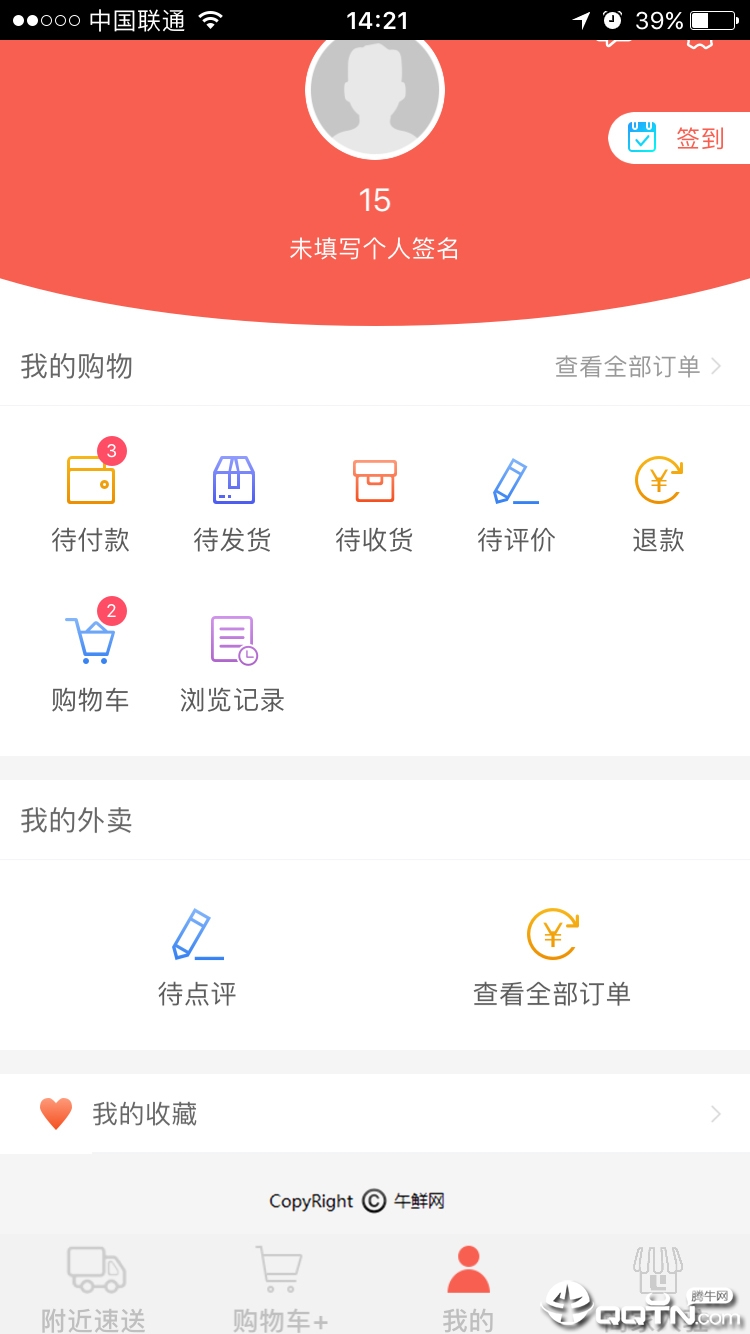The height and width of the screenshot is (1334, 750).
Task: Switch to 附近速送 tab
Action: point(93,1287)
